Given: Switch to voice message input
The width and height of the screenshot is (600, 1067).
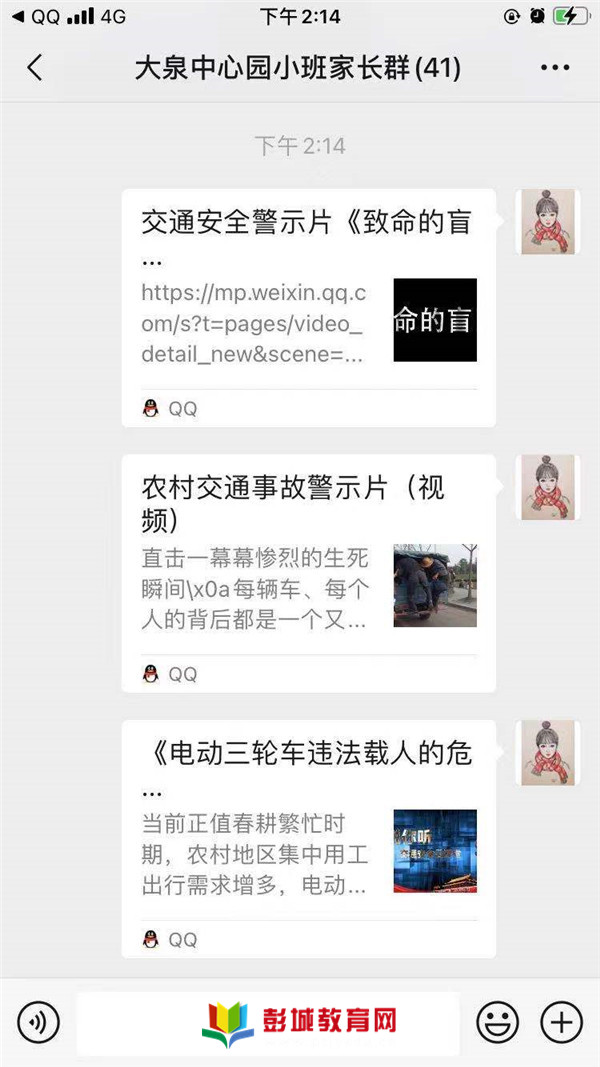Looking at the screenshot, I should pos(39,1022).
